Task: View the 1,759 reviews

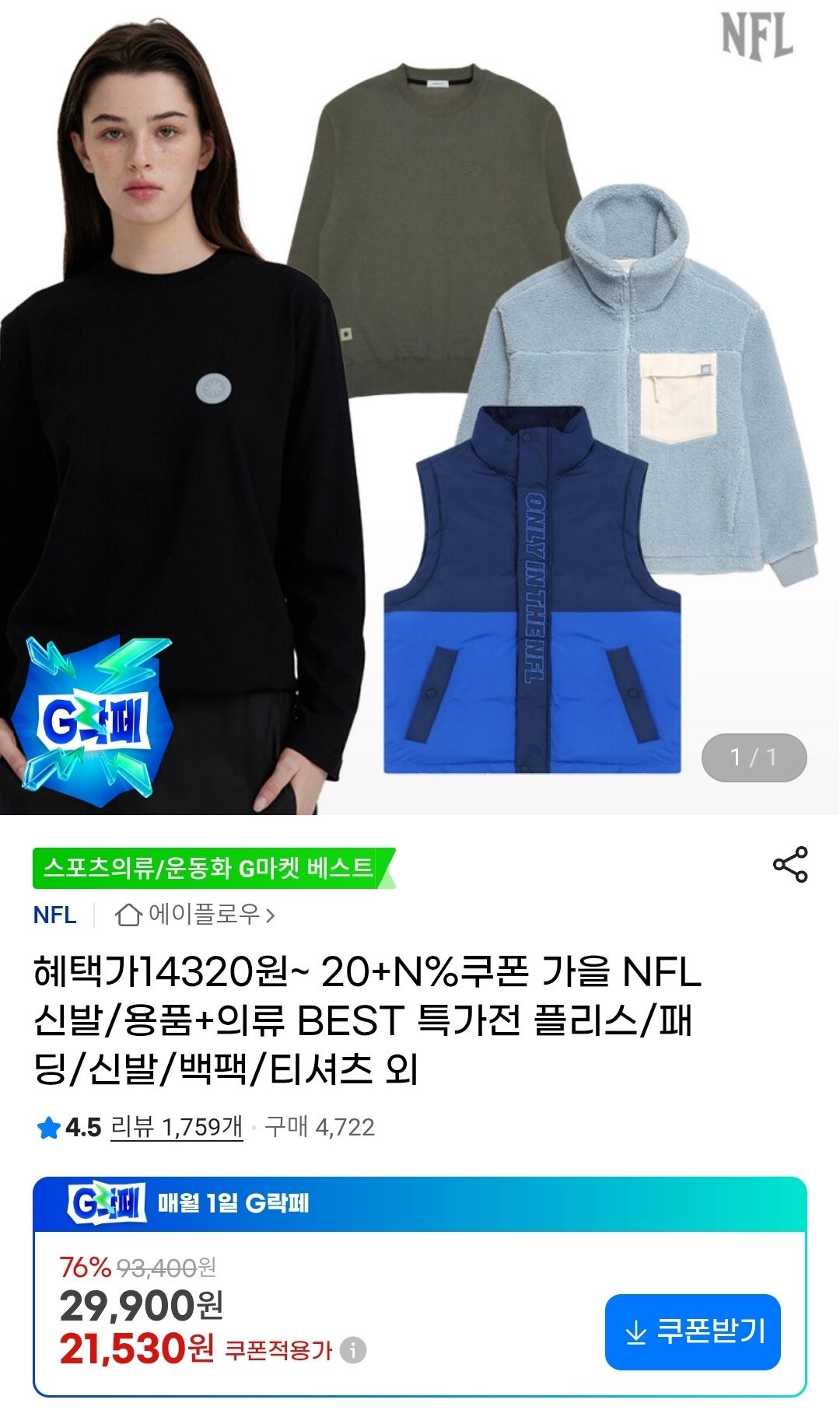Action: [177, 1127]
